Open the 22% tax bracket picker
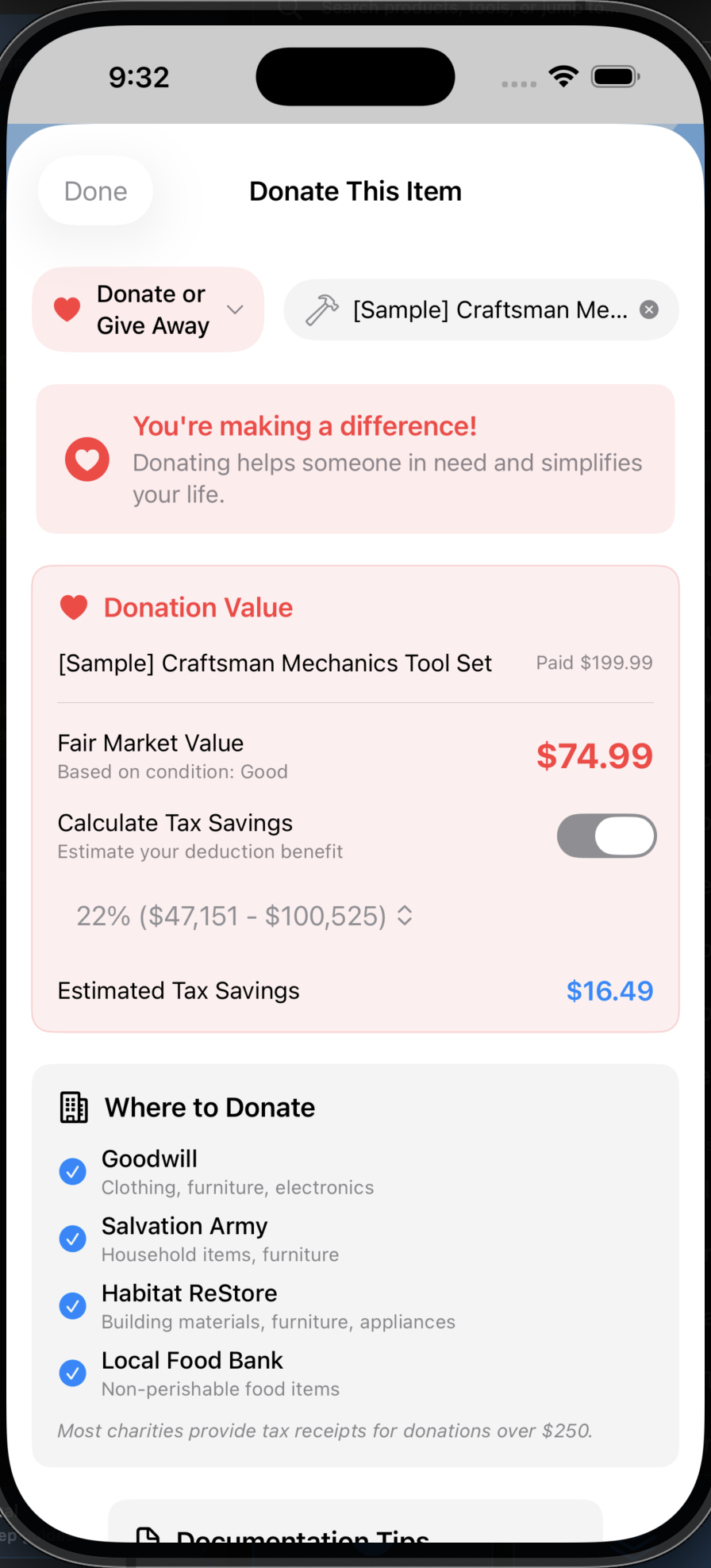The width and height of the screenshot is (711, 1568). (244, 916)
